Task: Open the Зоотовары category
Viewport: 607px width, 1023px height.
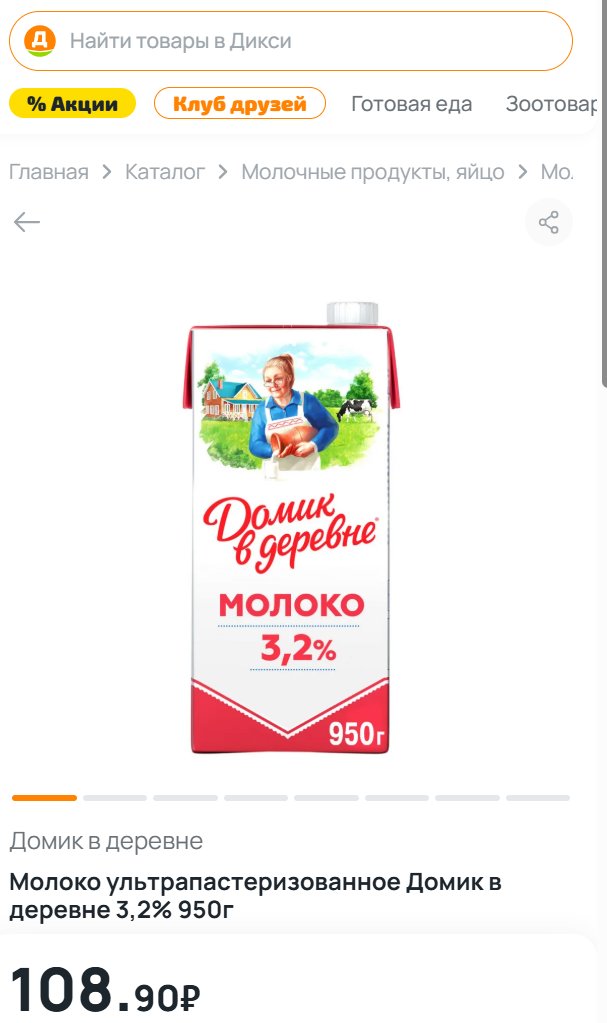Action: (x=552, y=104)
